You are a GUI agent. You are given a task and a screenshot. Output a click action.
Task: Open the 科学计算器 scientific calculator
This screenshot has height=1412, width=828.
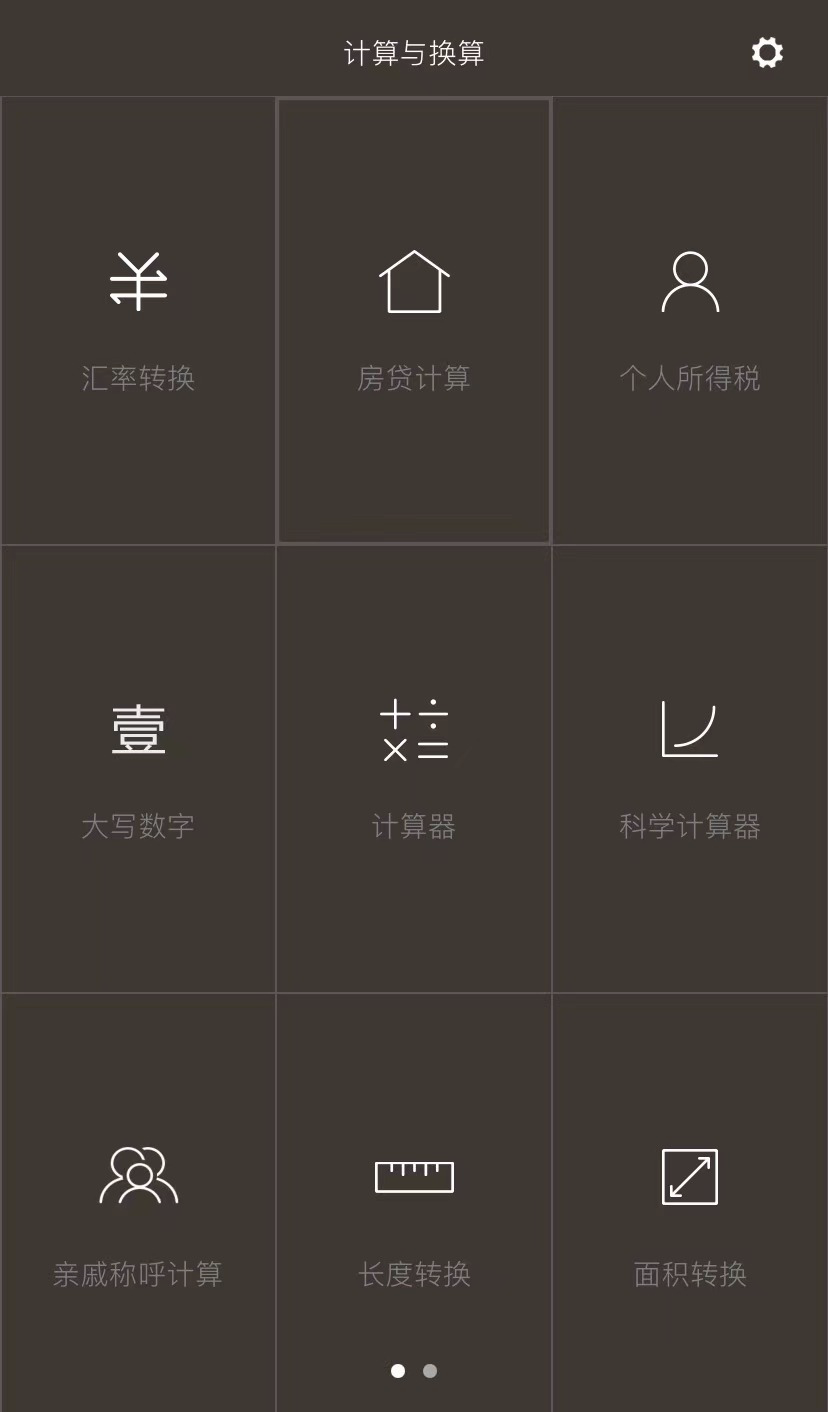coord(690,769)
